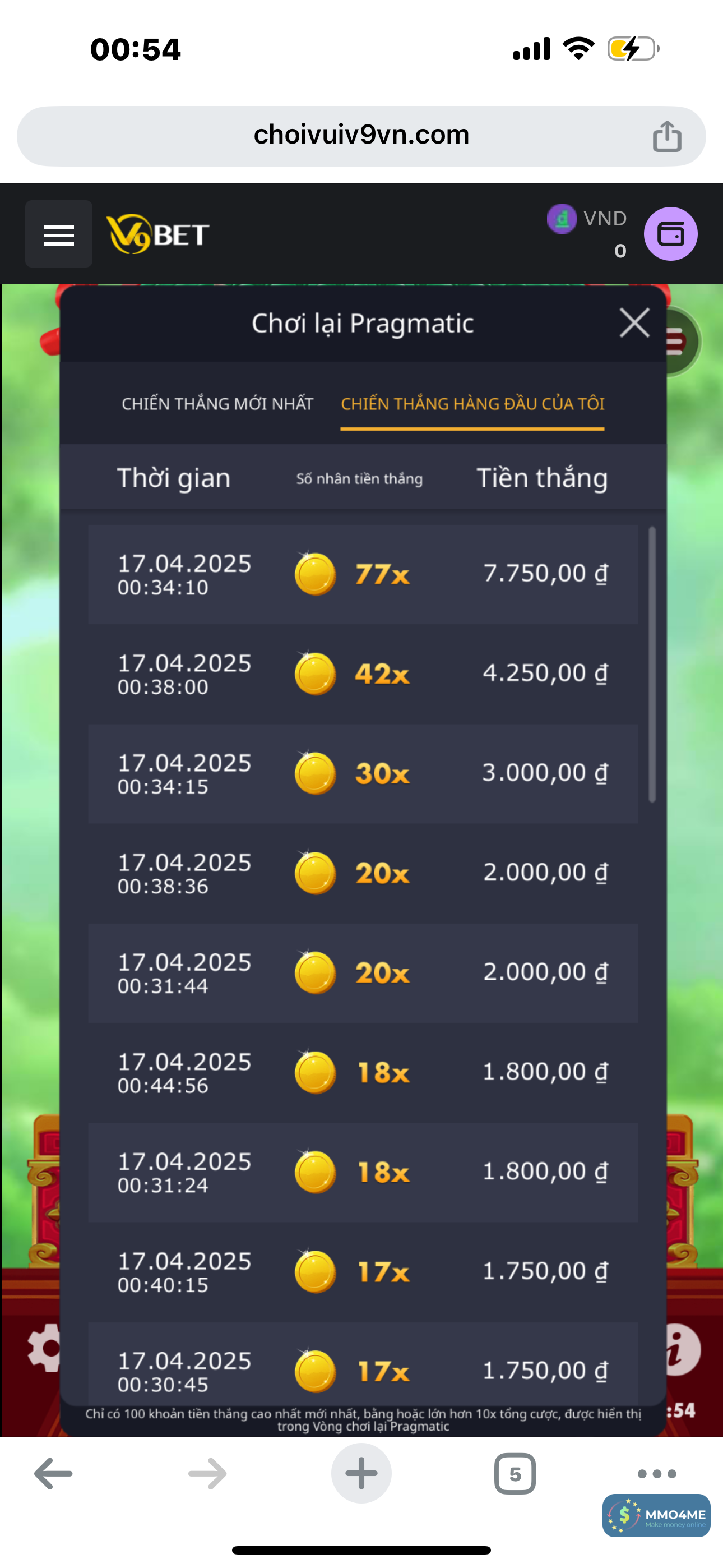
Task: Open the 17x win from 00:40:15
Action: (x=363, y=1271)
